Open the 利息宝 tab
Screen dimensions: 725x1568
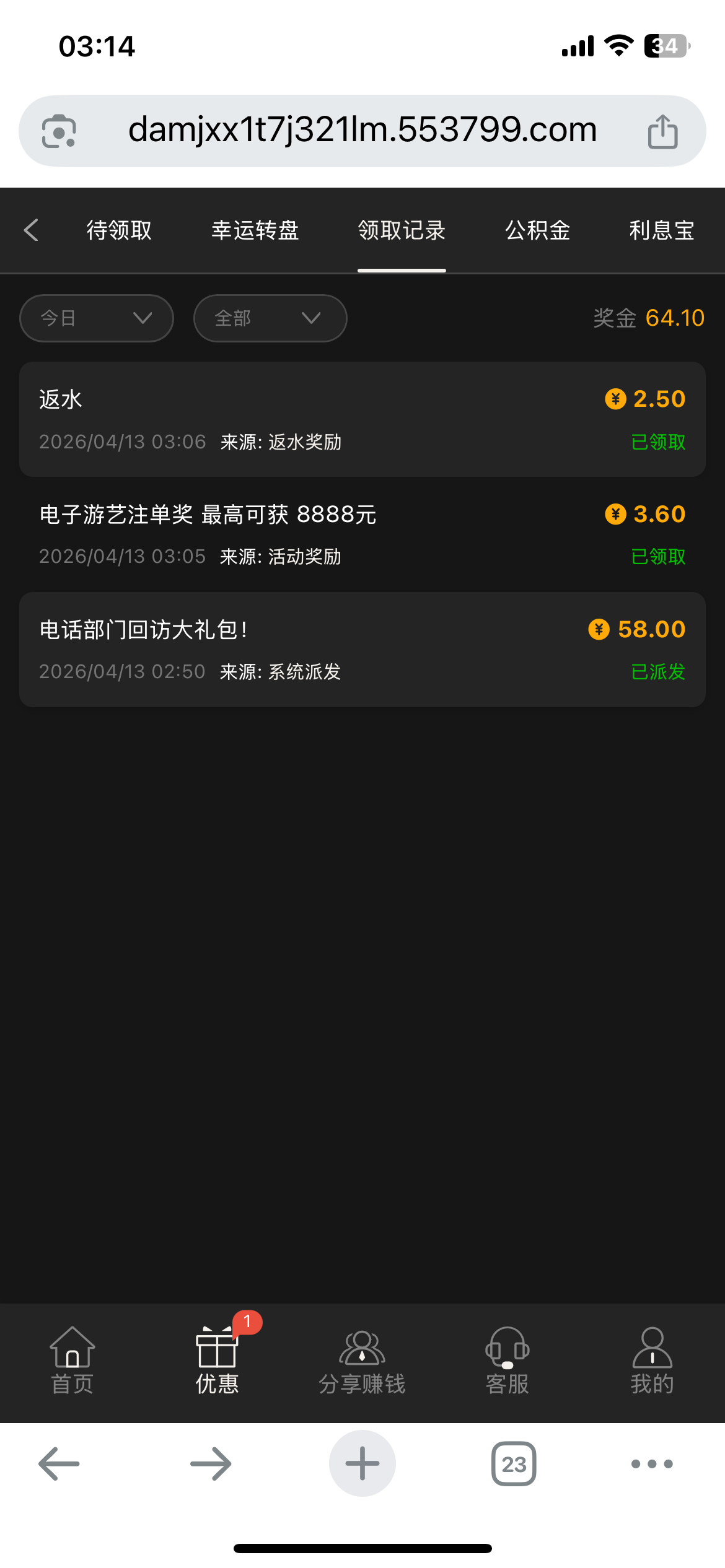(x=661, y=230)
